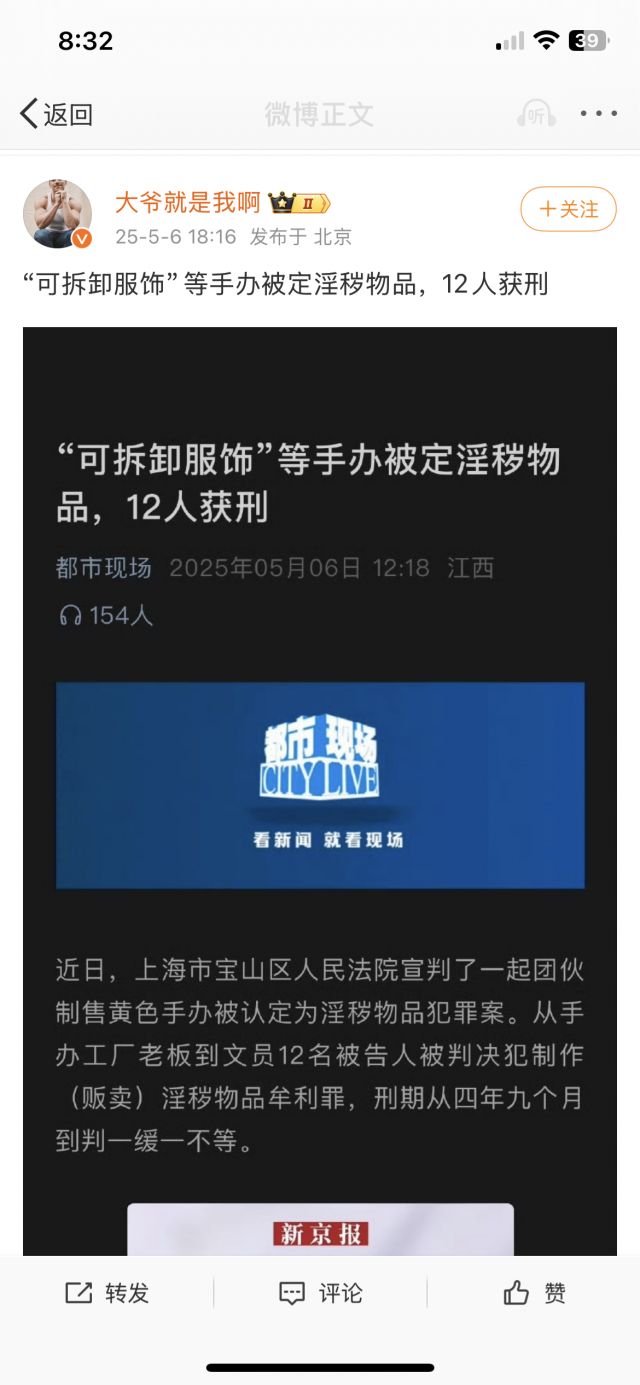Open comments with 评论
Screen dimensions: 640x1385
pos(320,1293)
